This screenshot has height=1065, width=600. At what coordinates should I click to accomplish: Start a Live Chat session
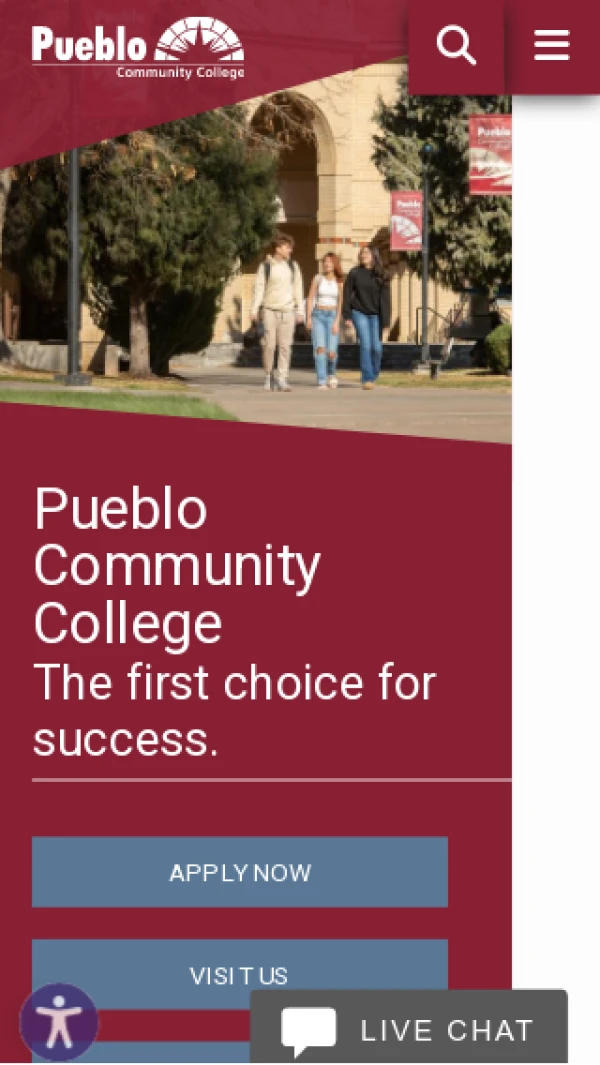[409, 1029]
